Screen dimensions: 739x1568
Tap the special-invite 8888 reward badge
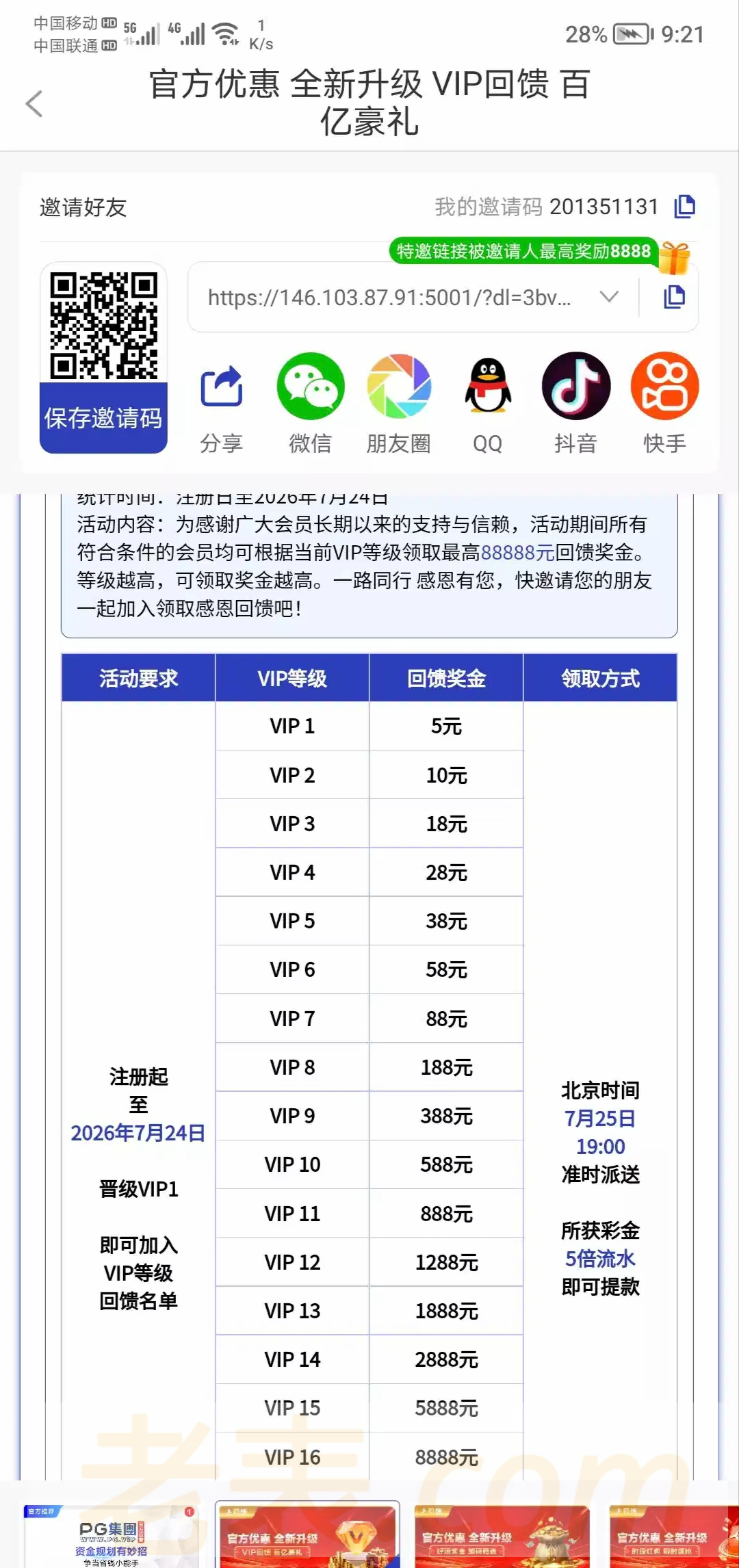(539, 252)
